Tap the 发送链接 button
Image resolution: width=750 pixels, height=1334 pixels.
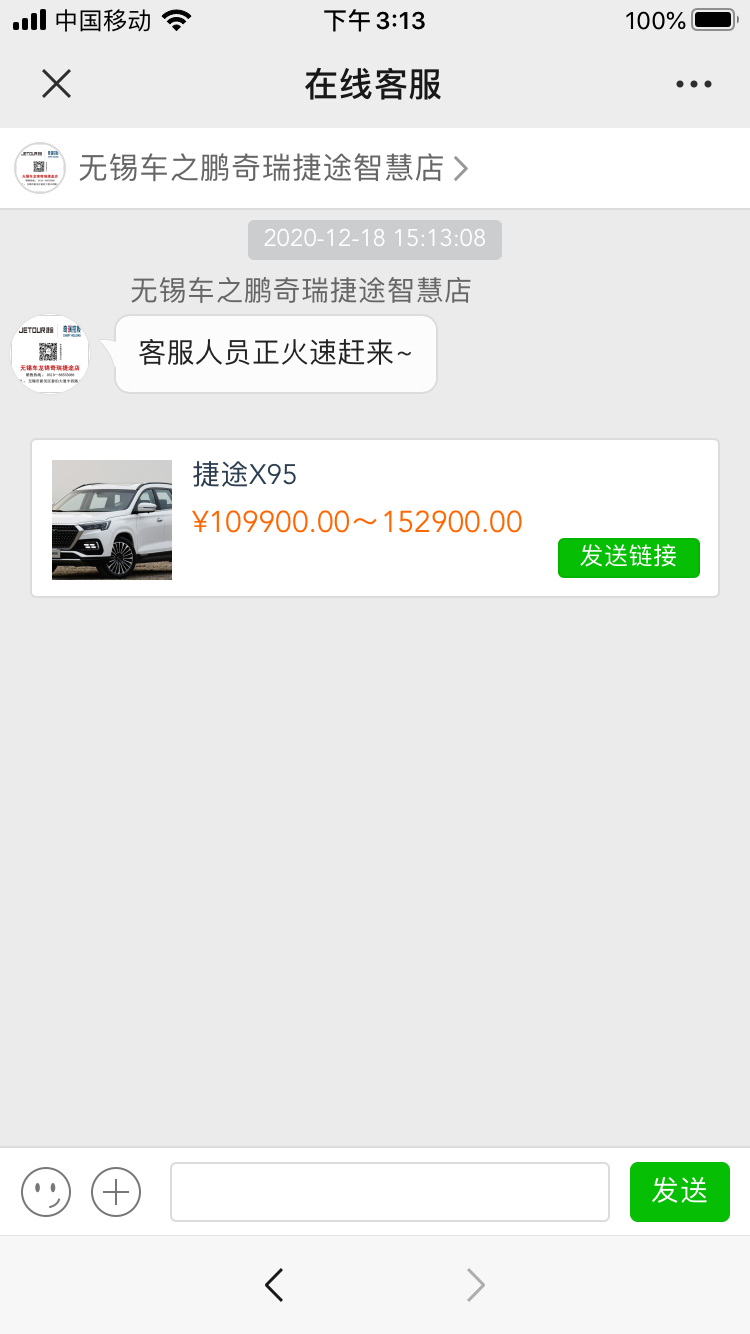[x=628, y=557]
